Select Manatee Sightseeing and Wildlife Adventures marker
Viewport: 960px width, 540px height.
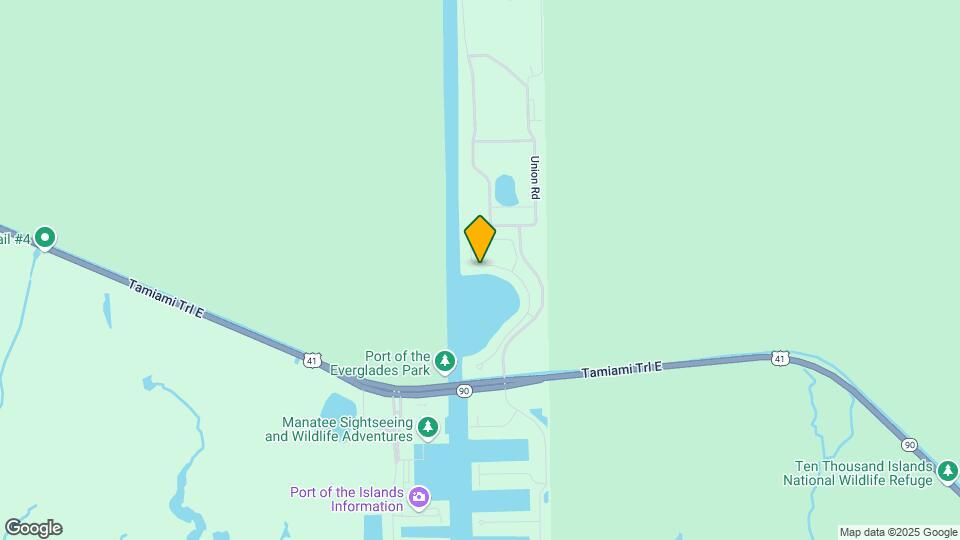coord(428,428)
